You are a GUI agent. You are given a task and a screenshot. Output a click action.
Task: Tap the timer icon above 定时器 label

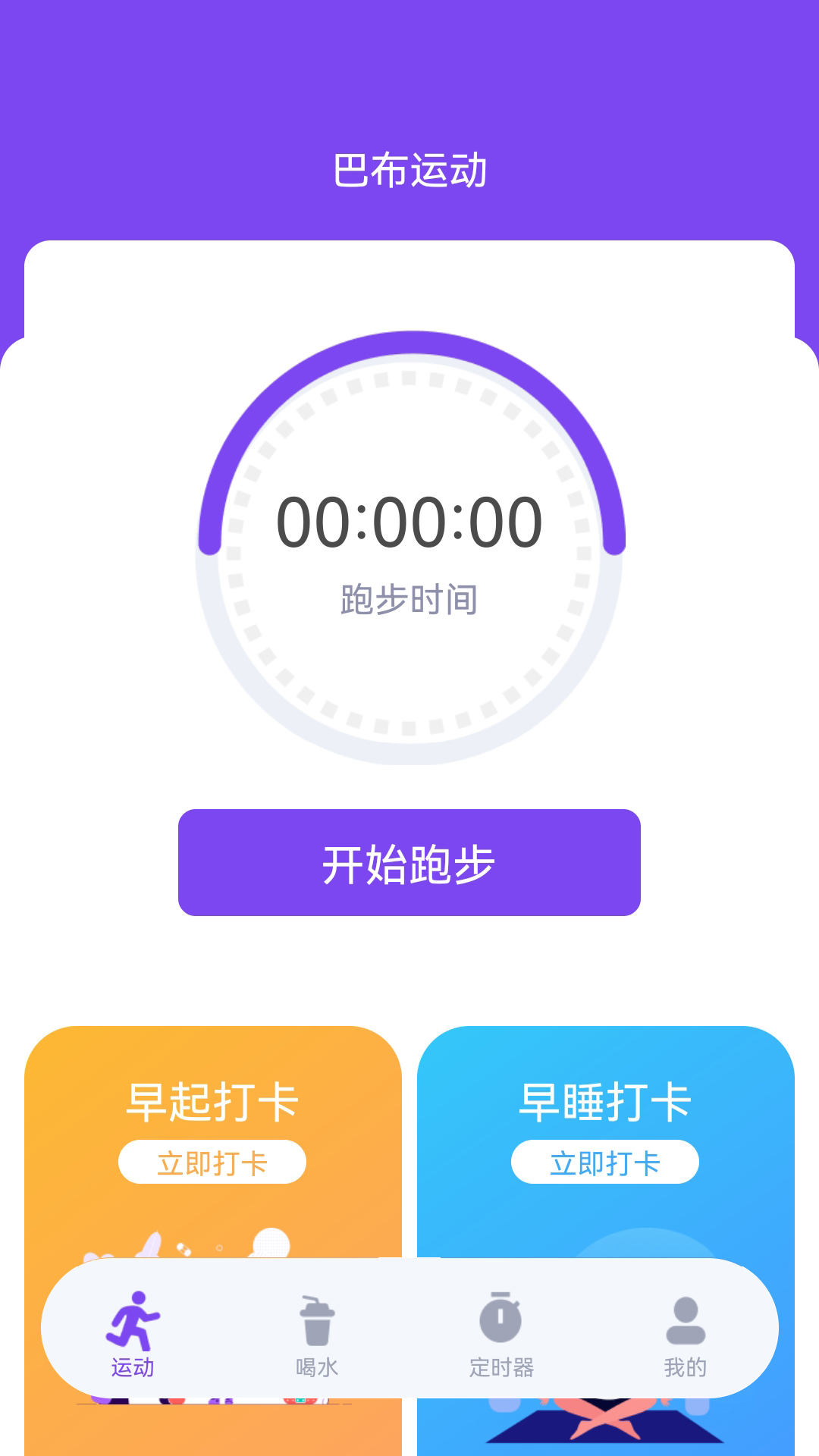click(500, 1319)
